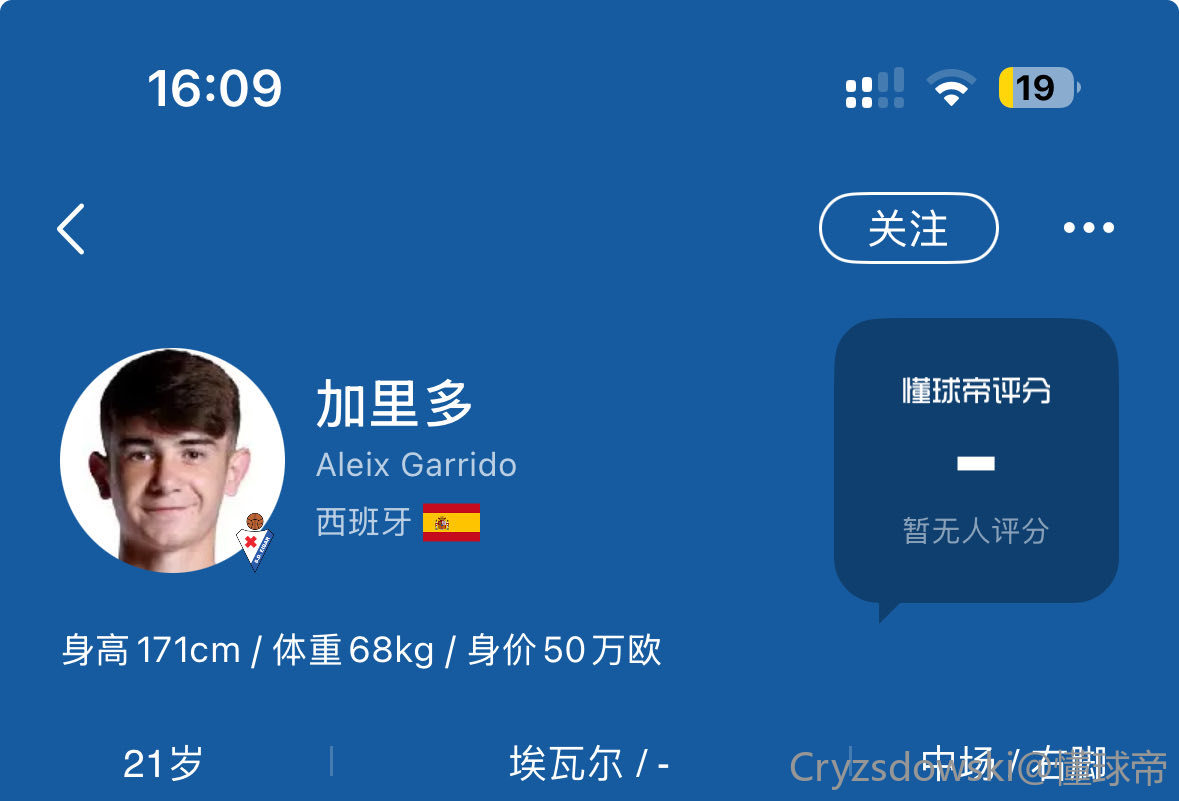Go back using the back arrow
The height and width of the screenshot is (801, 1179).
click(71, 229)
